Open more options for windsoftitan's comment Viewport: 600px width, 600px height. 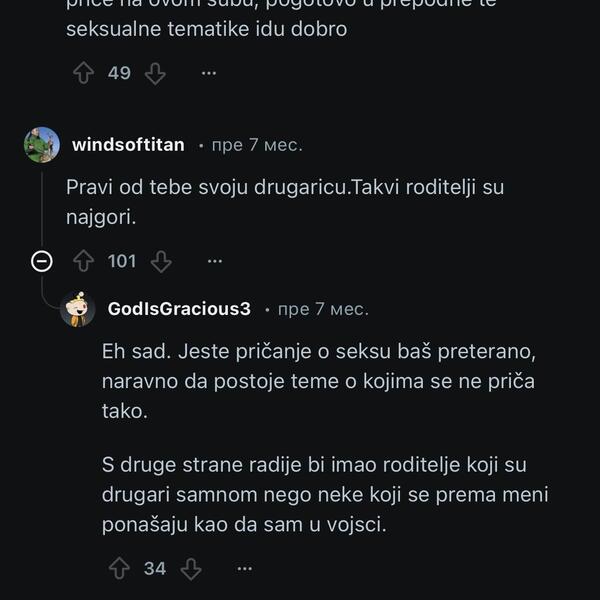(x=215, y=261)
